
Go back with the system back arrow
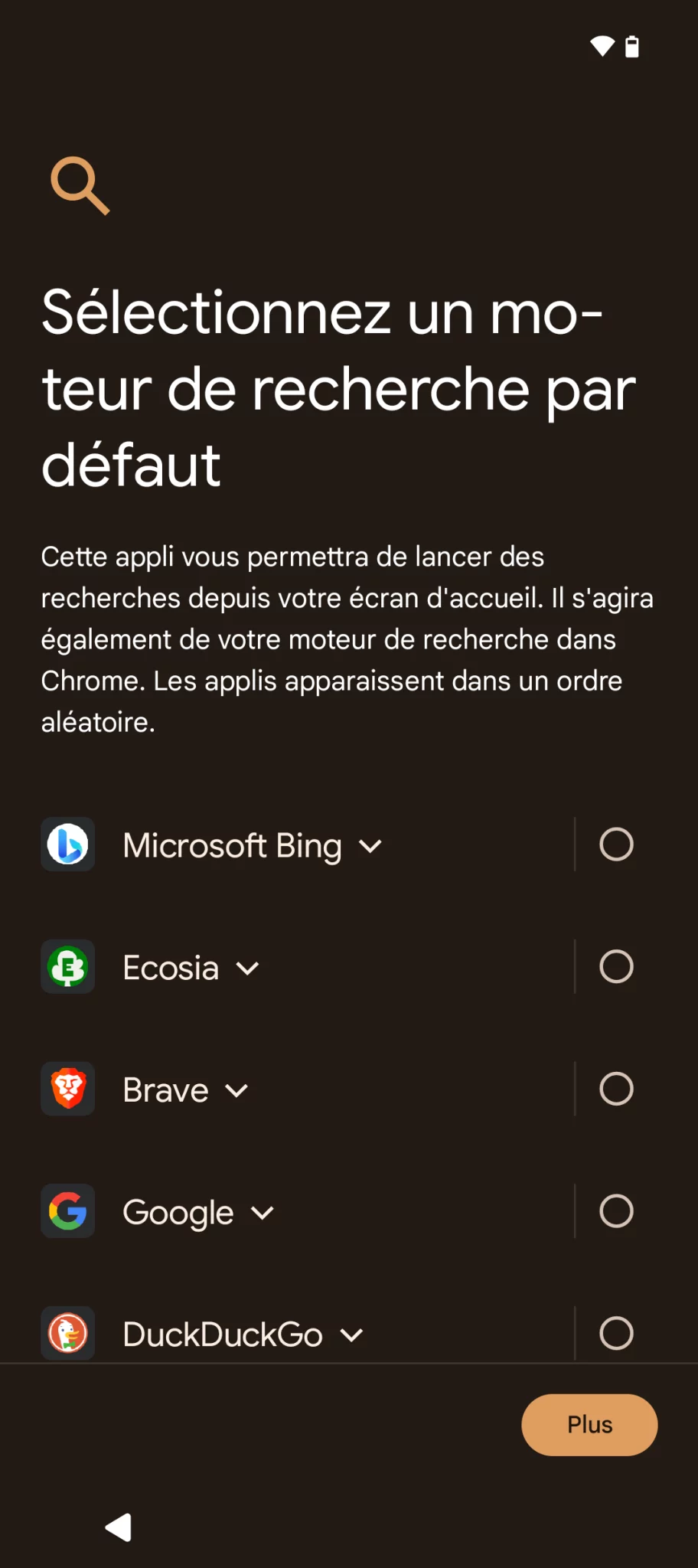119,1527
